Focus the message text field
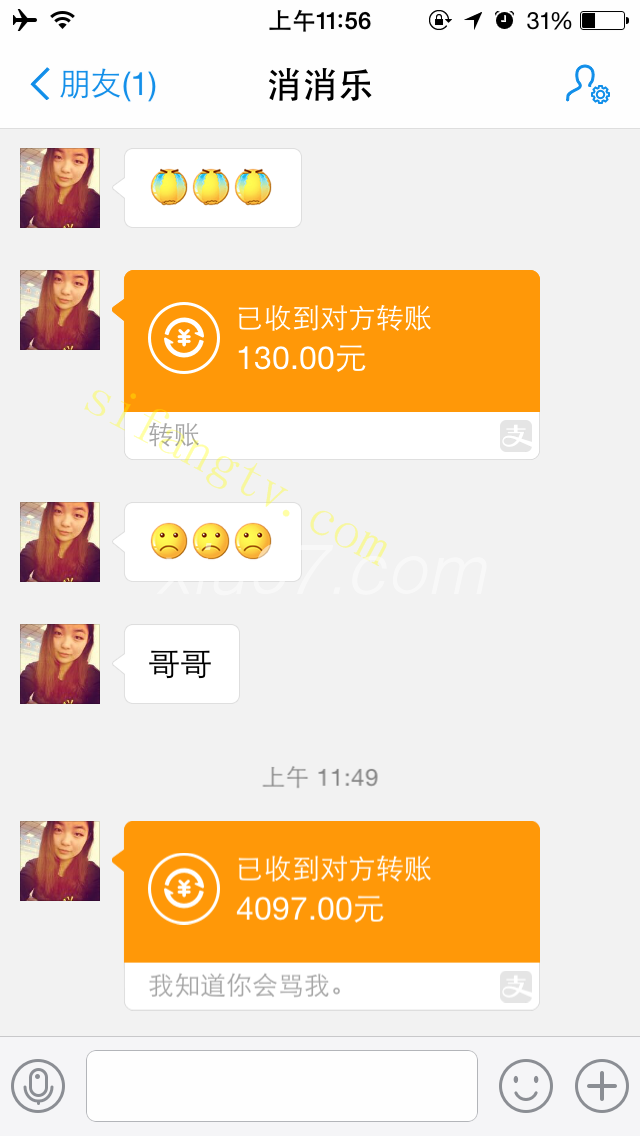 coord(281,1086)
